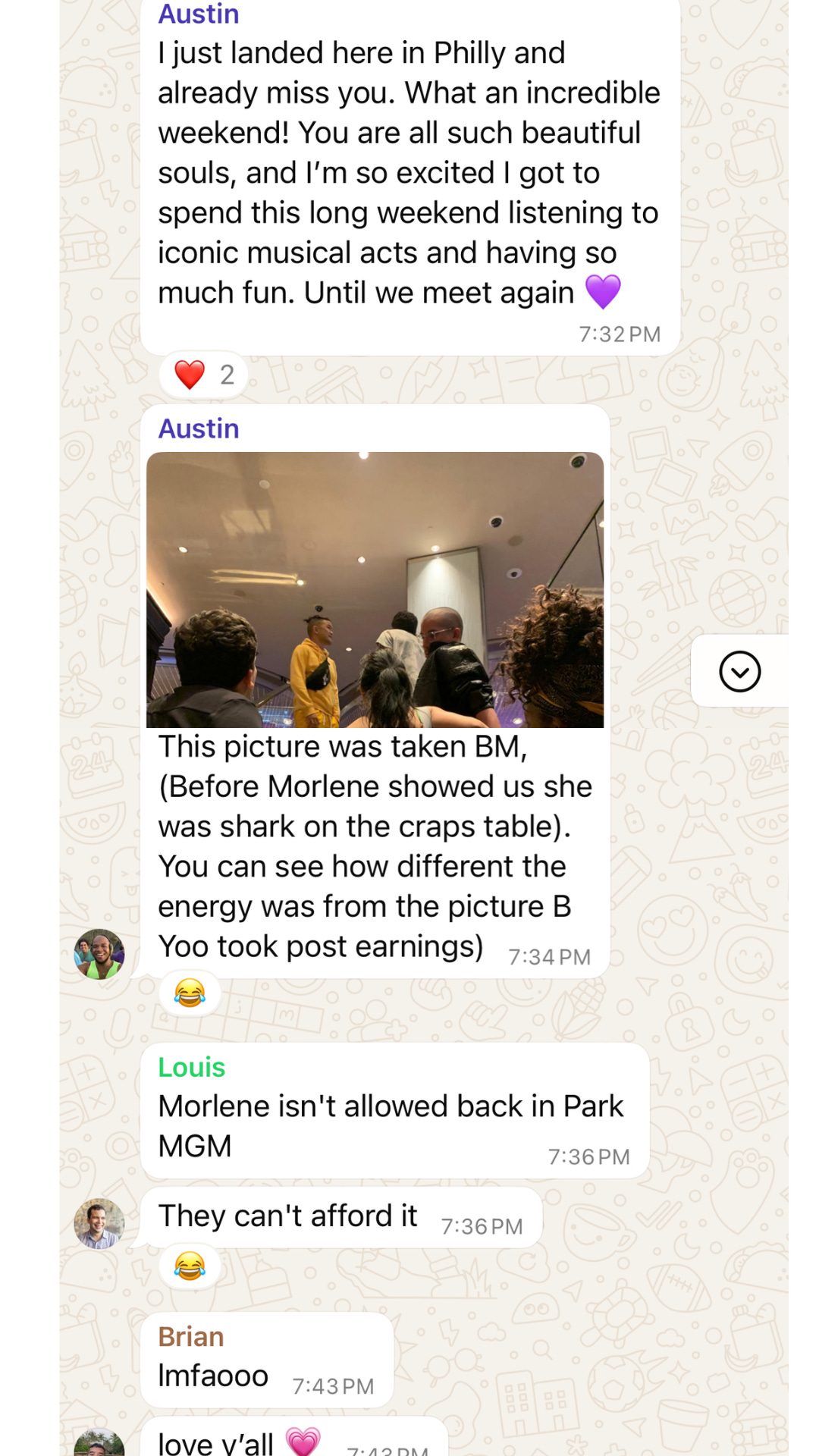Open the photo Austin shared

(375, 589)
